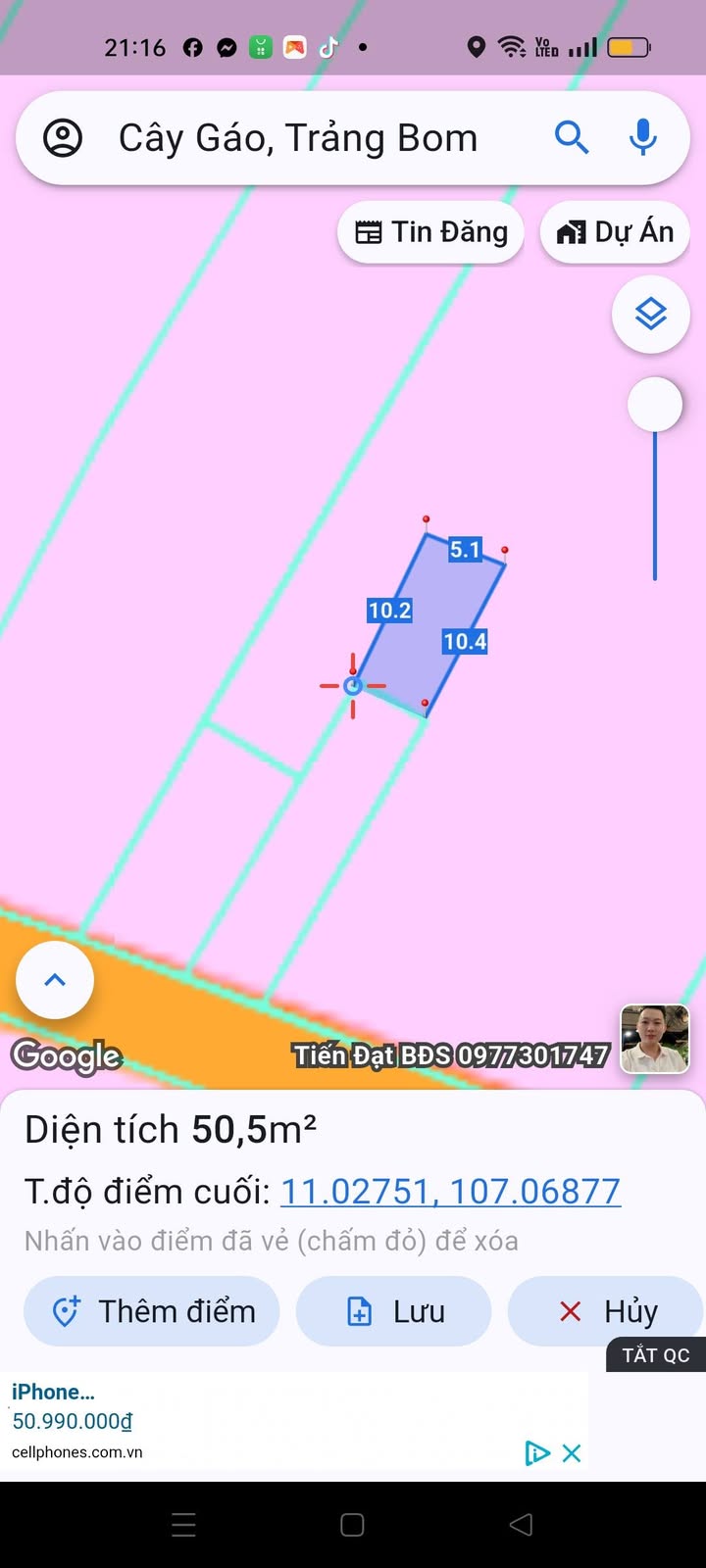Open the Tin Đăng listings chip
The image size is (706, 1568).
point(431,232)
